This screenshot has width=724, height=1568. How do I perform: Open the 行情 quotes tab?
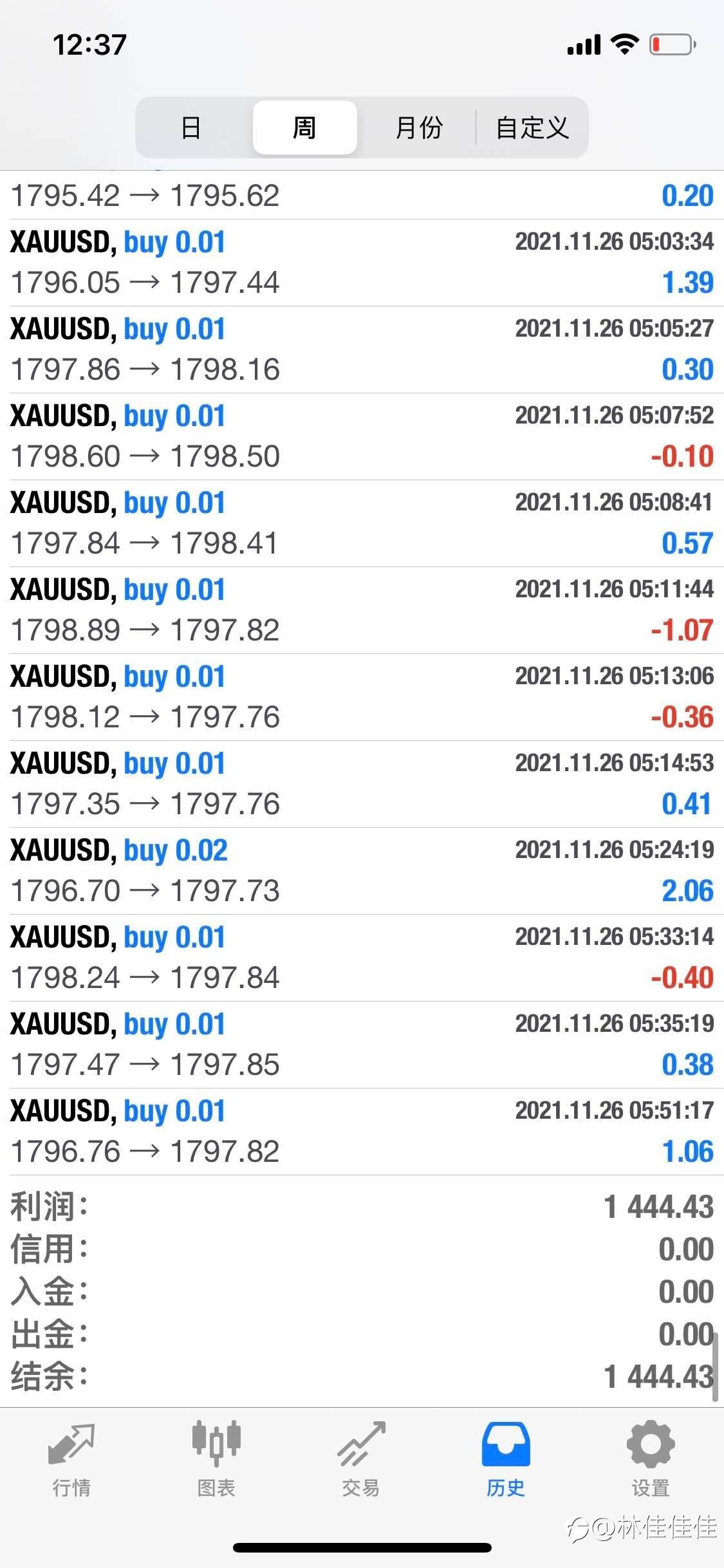[71, 1460]
